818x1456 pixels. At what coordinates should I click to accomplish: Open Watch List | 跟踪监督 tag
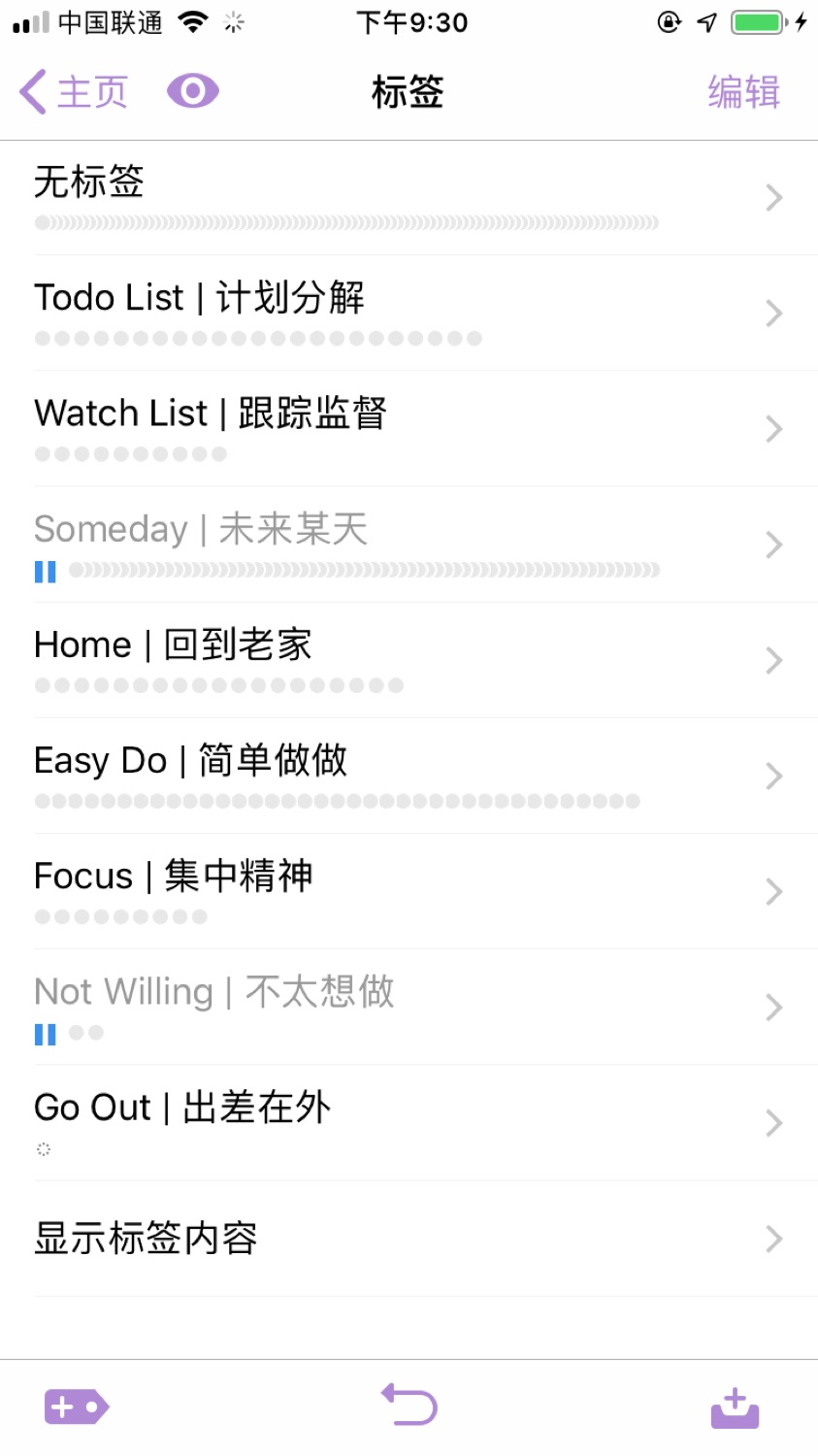point(409,429)
